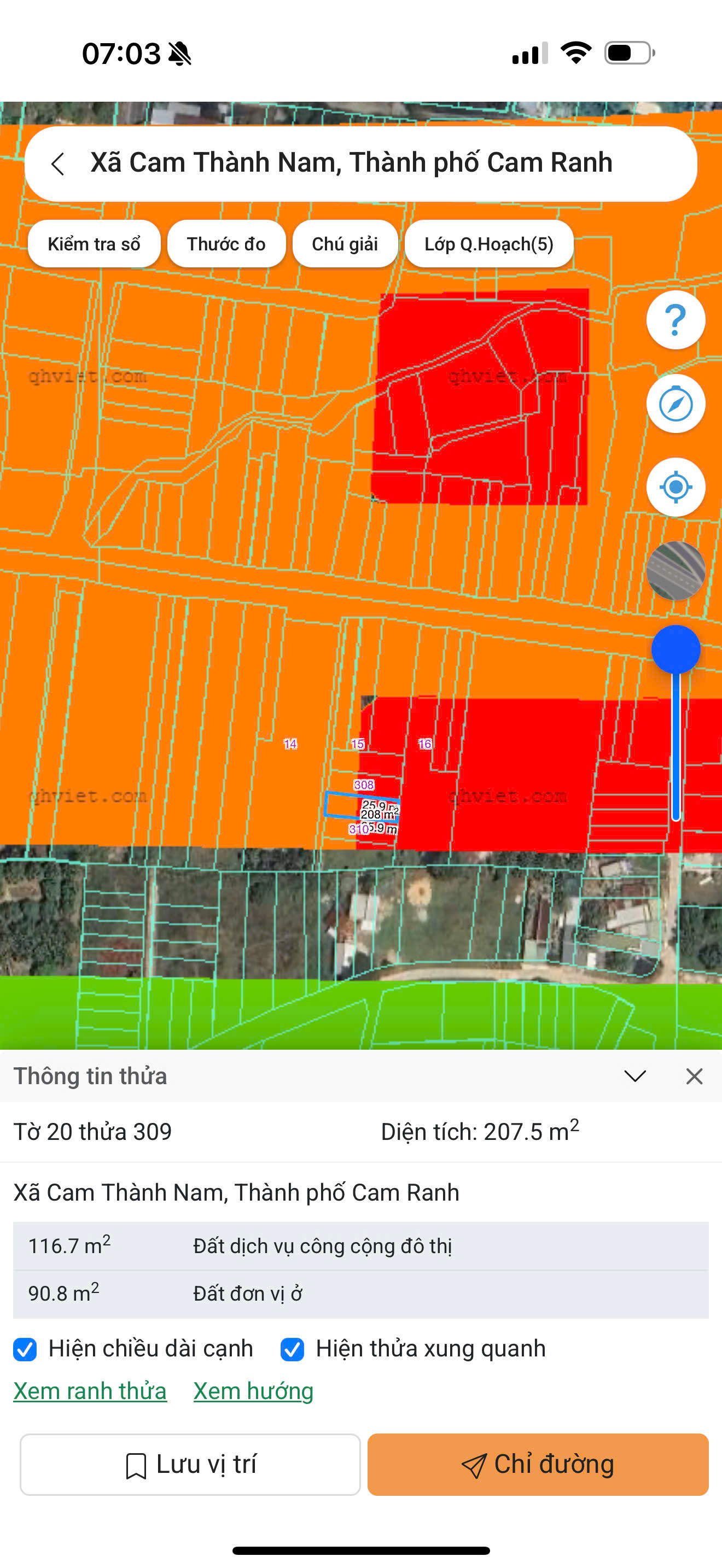Viewport: 722px width, 1568px height.
Task: Switch the map base layer thumbnail
Action: pyautogui.click(x=676, y=570)
